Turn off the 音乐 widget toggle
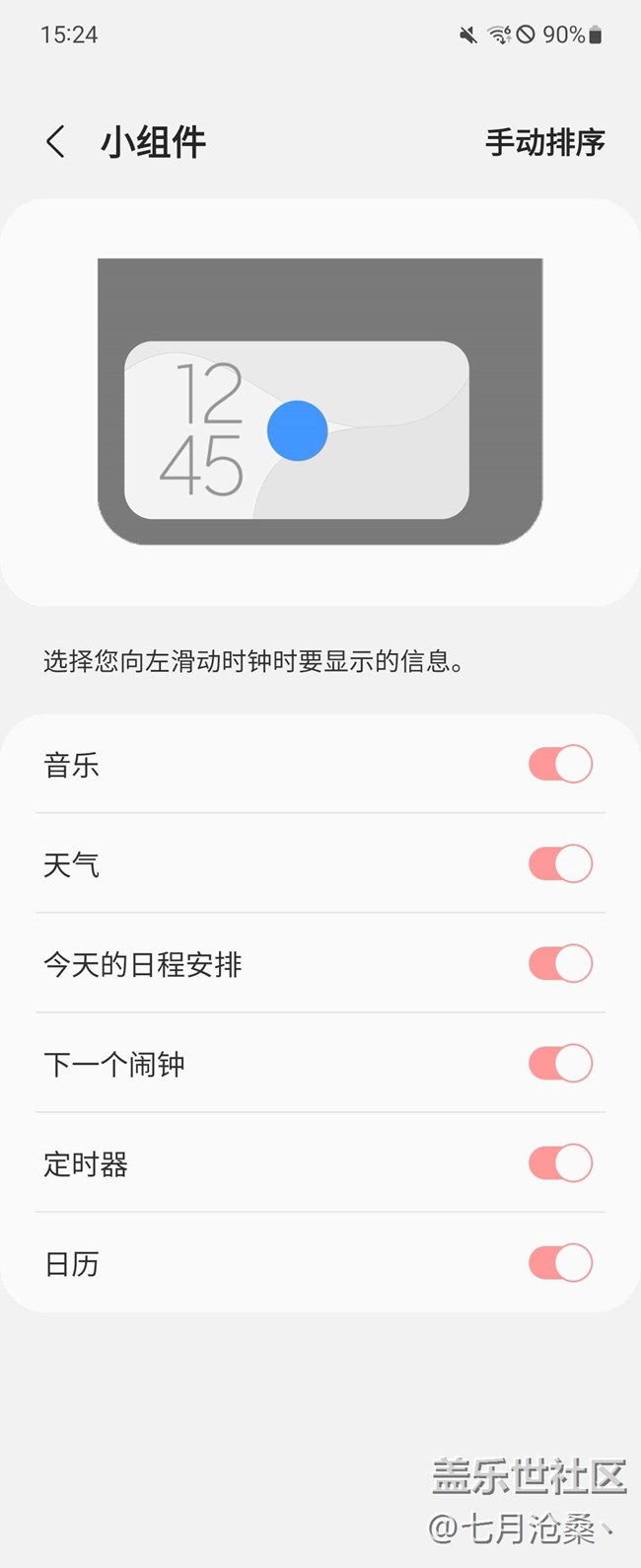This screenshot has width=641, height=1568. (560, 764)
